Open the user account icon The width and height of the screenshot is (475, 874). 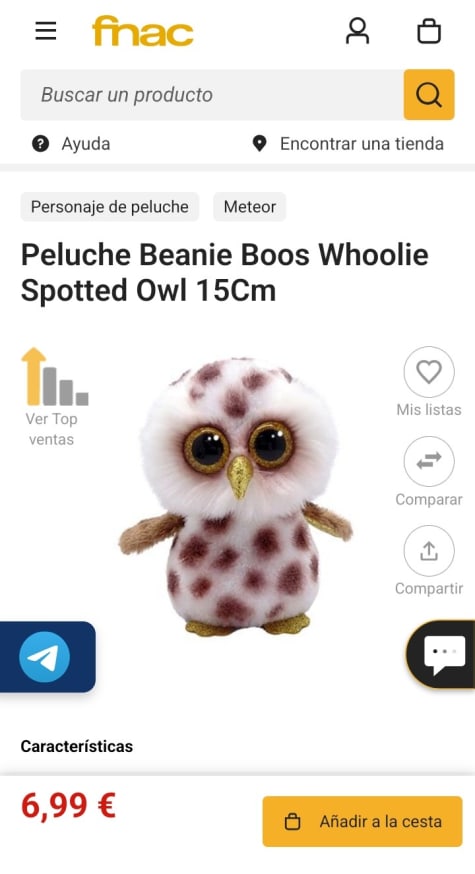[357, 31]
